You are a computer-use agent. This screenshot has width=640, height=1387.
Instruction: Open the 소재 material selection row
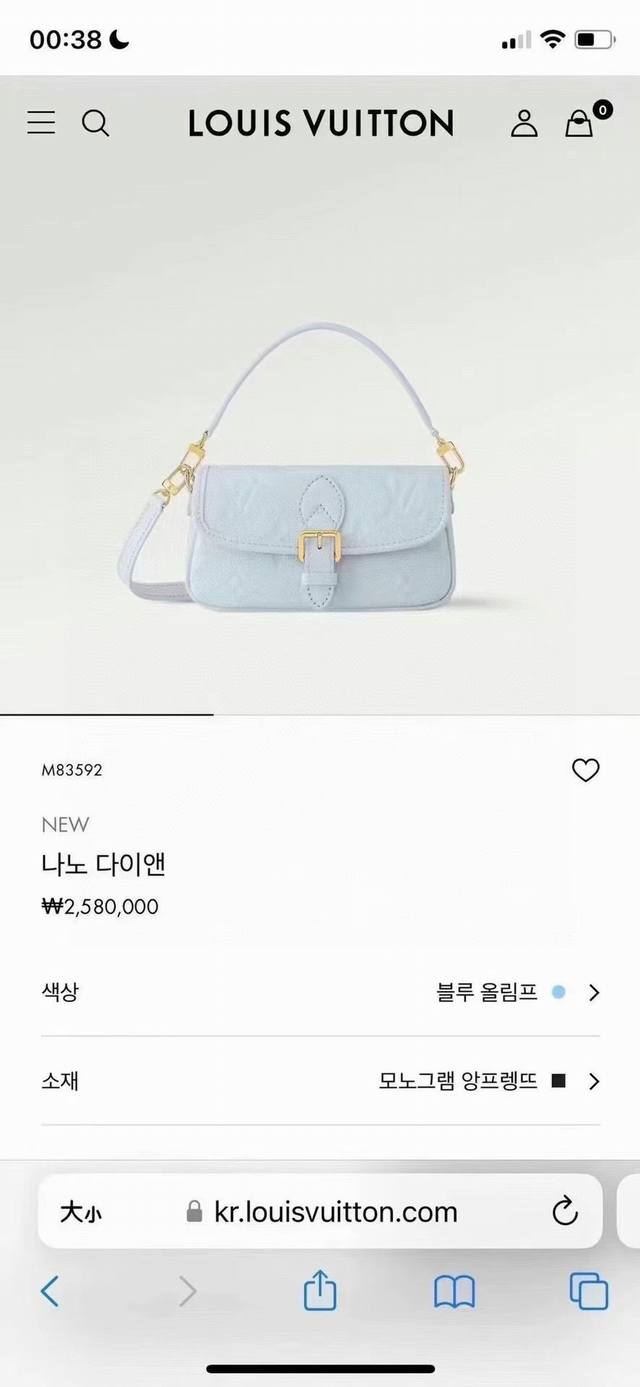point(320,1081)
